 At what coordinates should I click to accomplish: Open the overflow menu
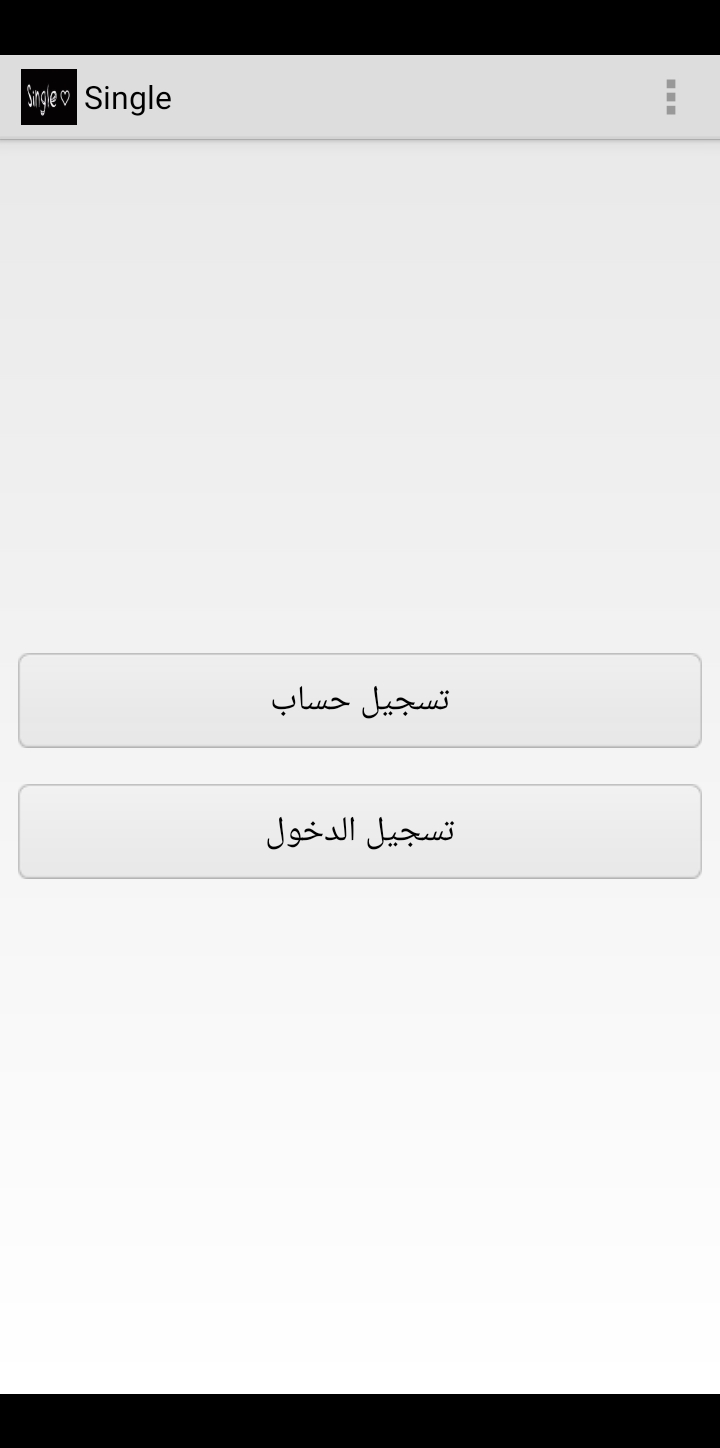[670, 97]
